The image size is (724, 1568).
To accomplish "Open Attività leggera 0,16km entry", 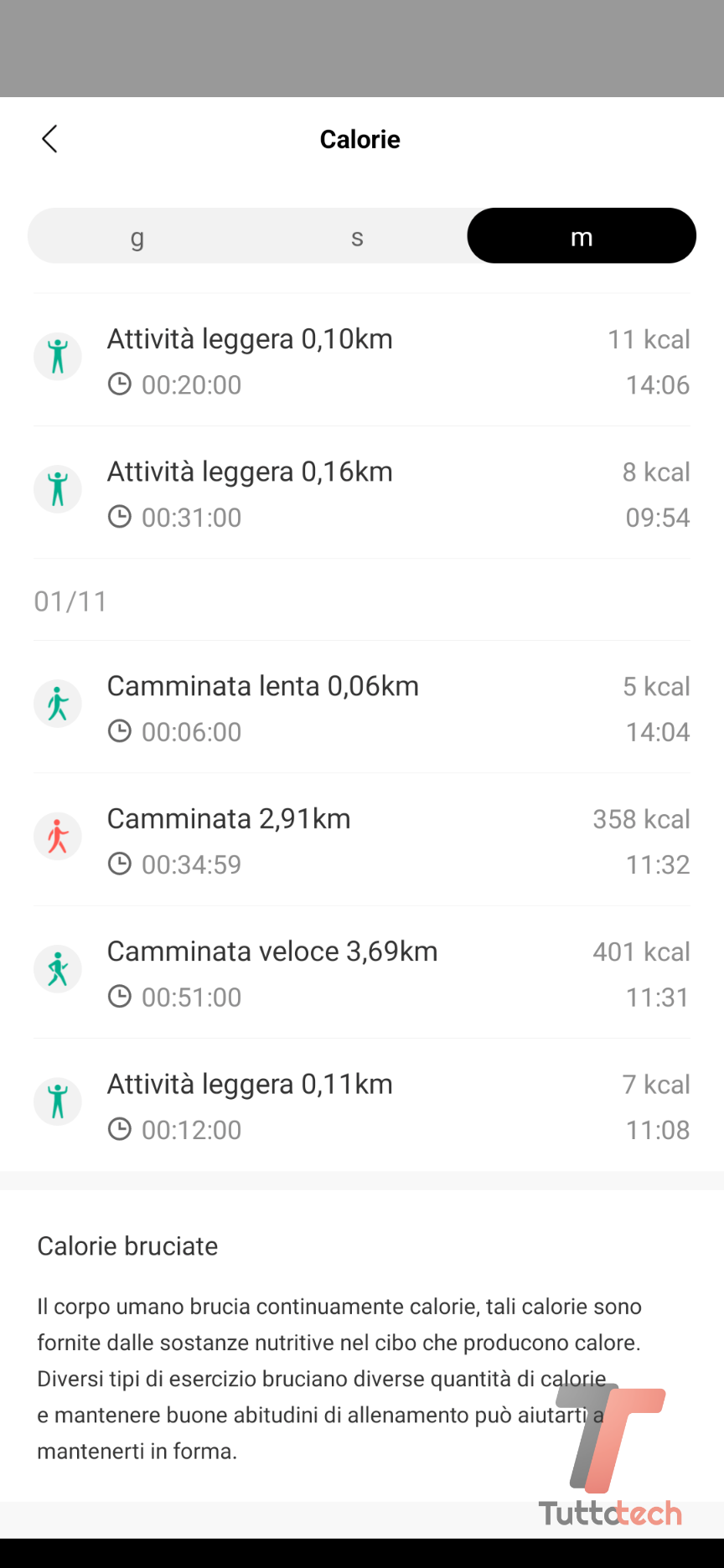I will [x=361, y=493].
